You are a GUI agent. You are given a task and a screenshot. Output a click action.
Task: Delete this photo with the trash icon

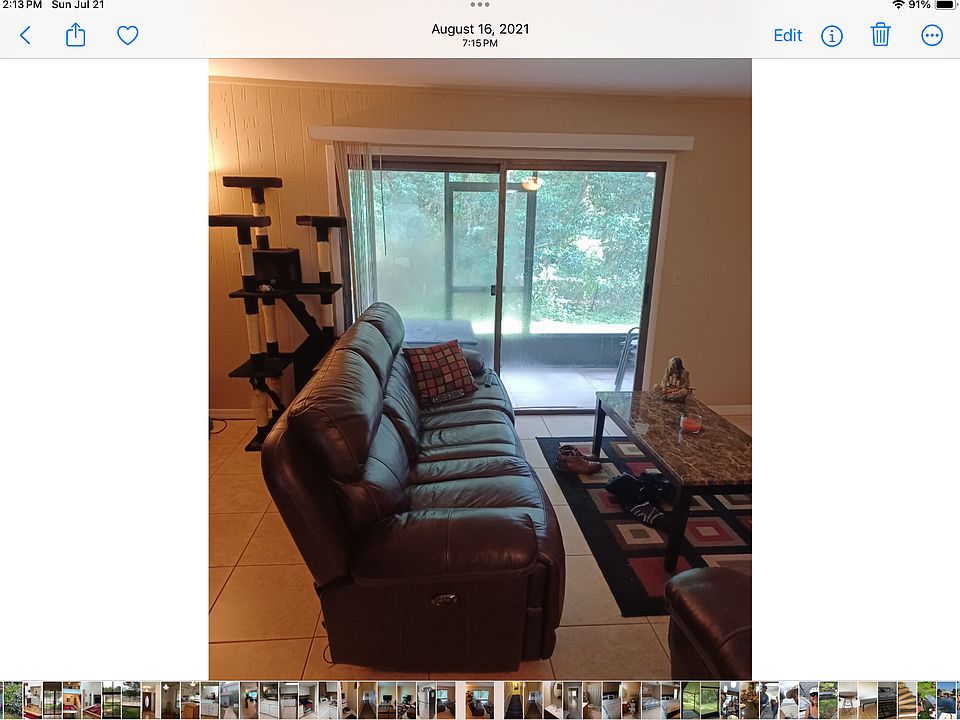pyautogui.click(x=880, y=36)
